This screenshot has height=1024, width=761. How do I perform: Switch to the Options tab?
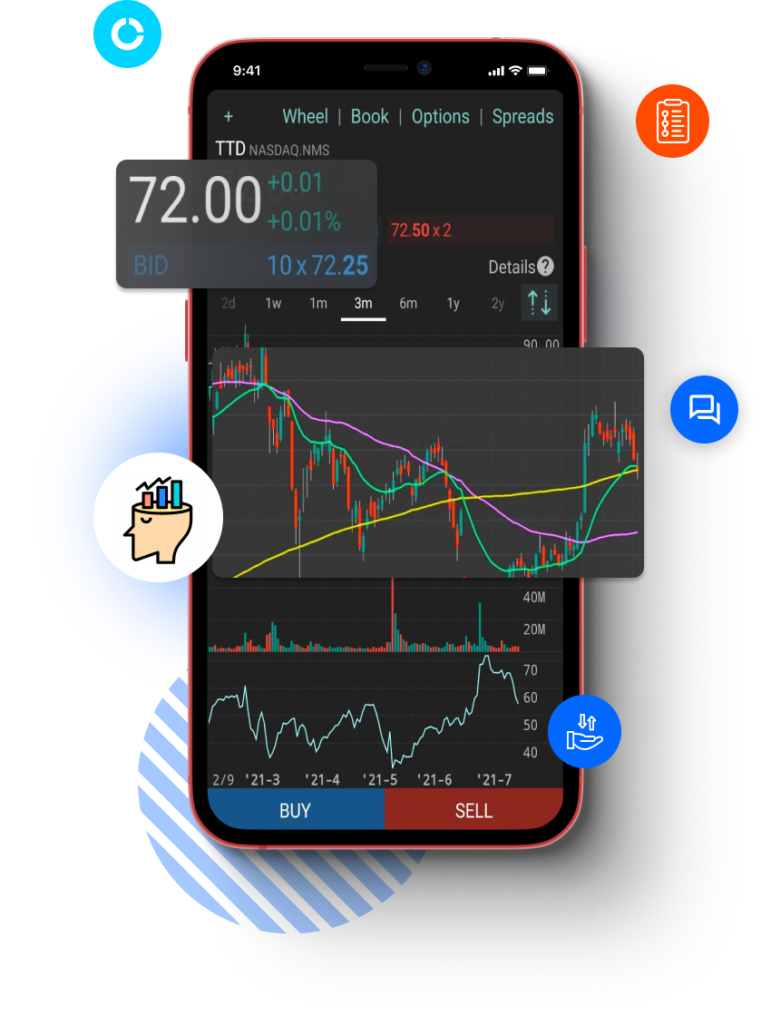coord(441,117)
